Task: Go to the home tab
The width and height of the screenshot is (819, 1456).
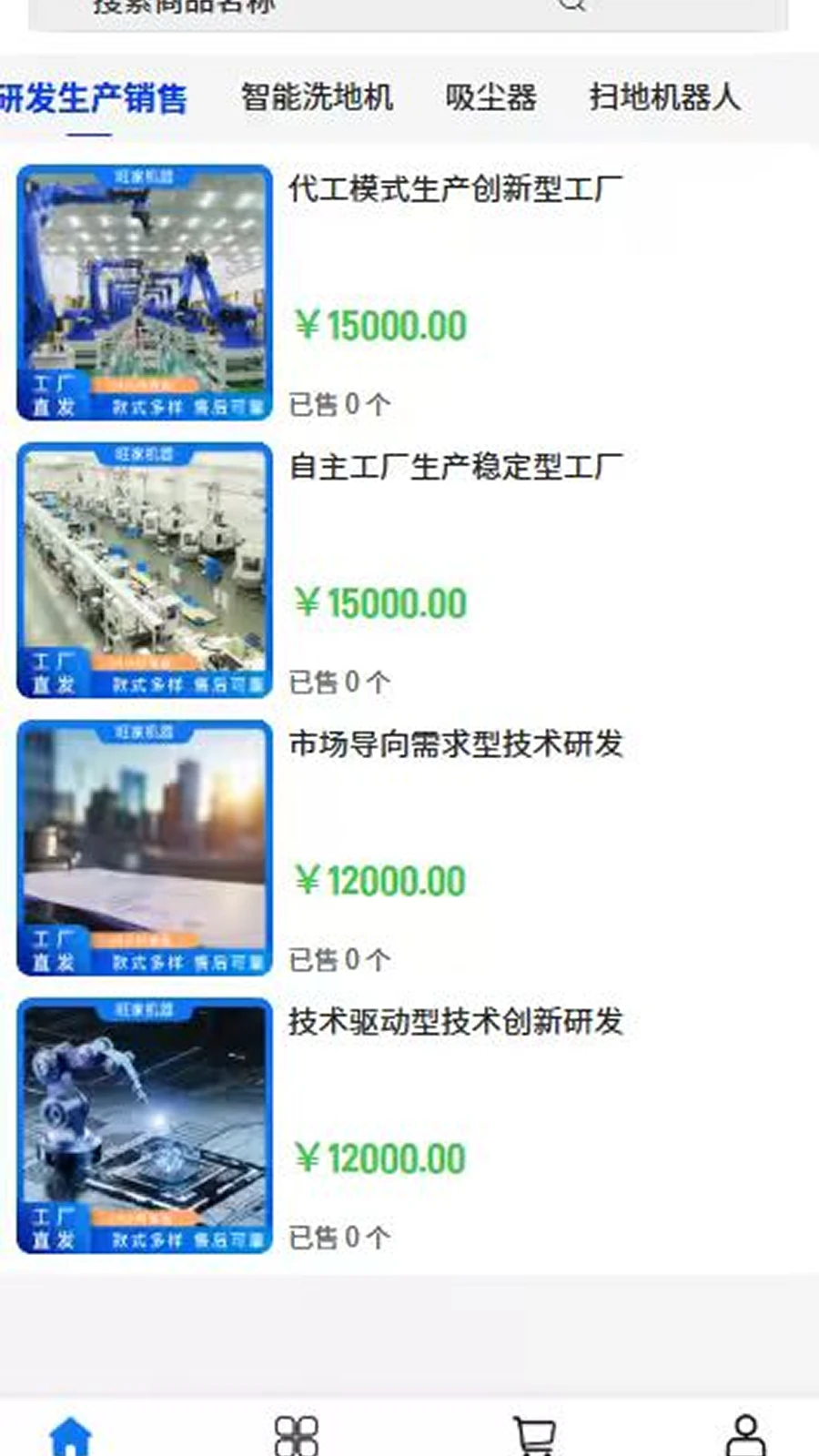Action: pos(71,1436)
